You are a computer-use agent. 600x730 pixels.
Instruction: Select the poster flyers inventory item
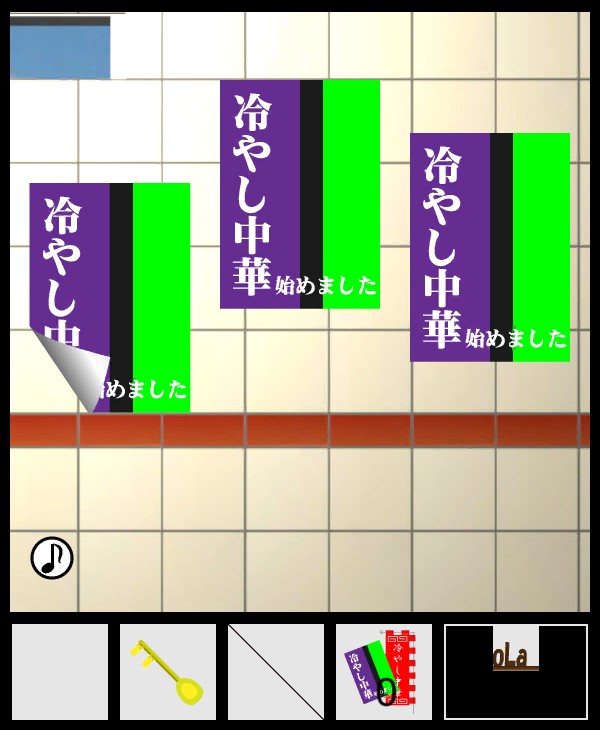pyautogui.click(x=384, y=672)
